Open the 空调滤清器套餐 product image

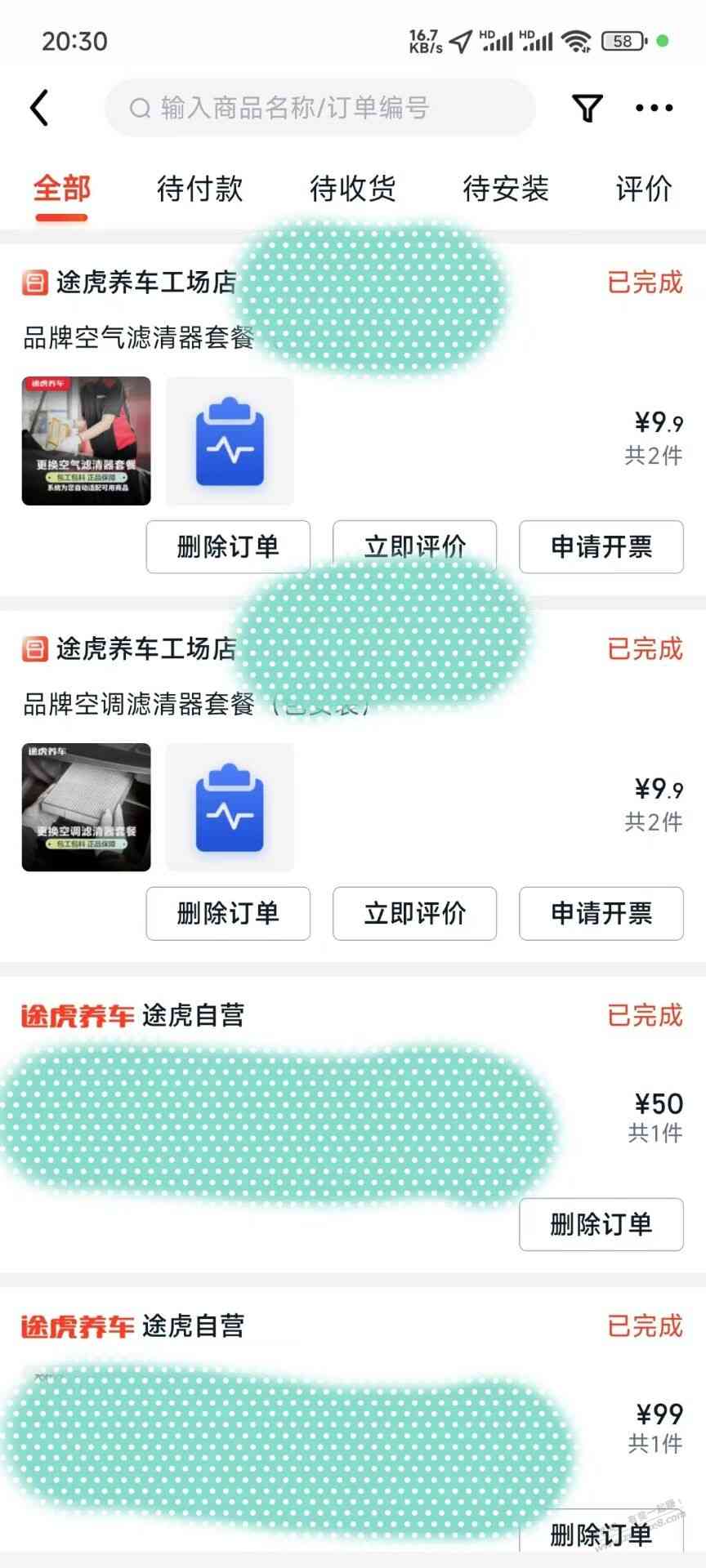(x=86, y=807)
